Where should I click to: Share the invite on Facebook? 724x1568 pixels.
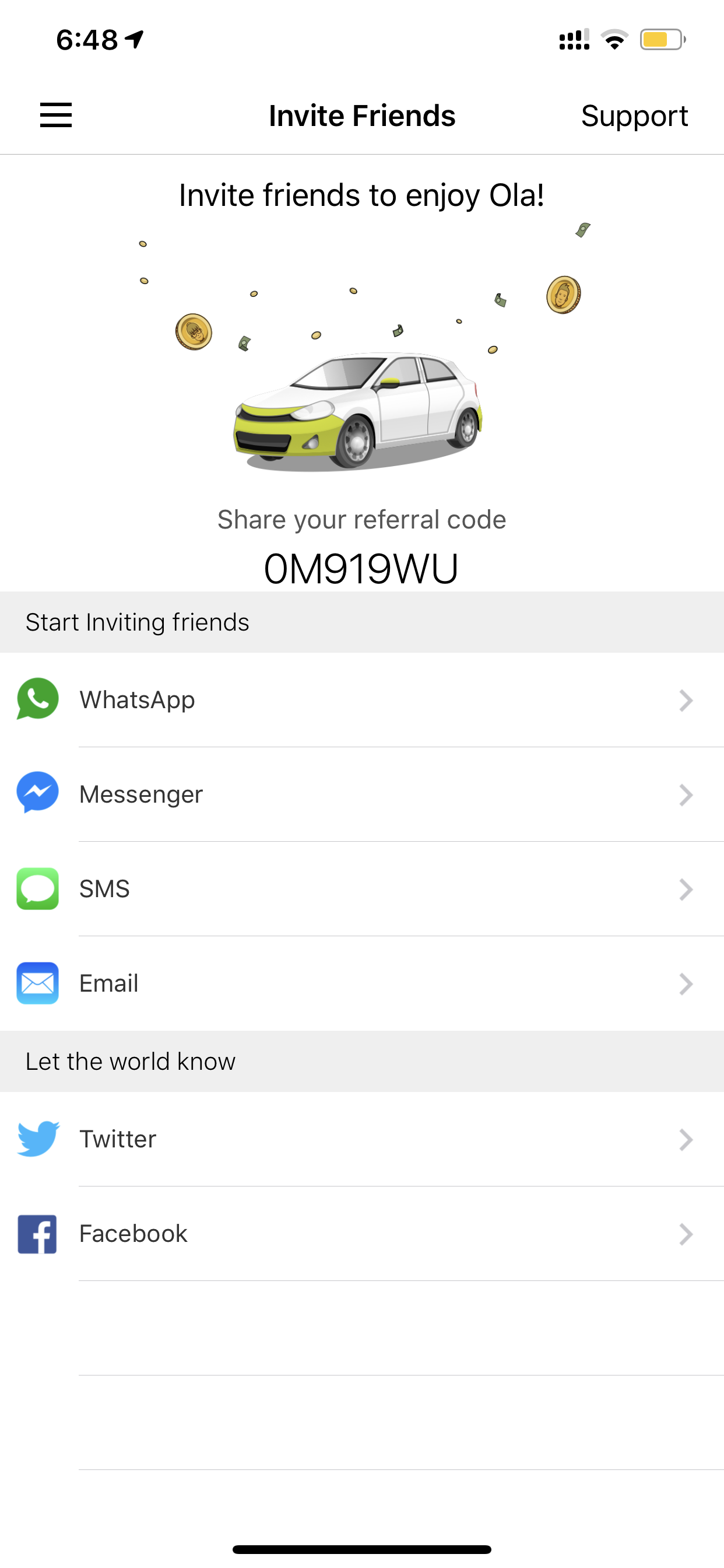(362, 1233)
